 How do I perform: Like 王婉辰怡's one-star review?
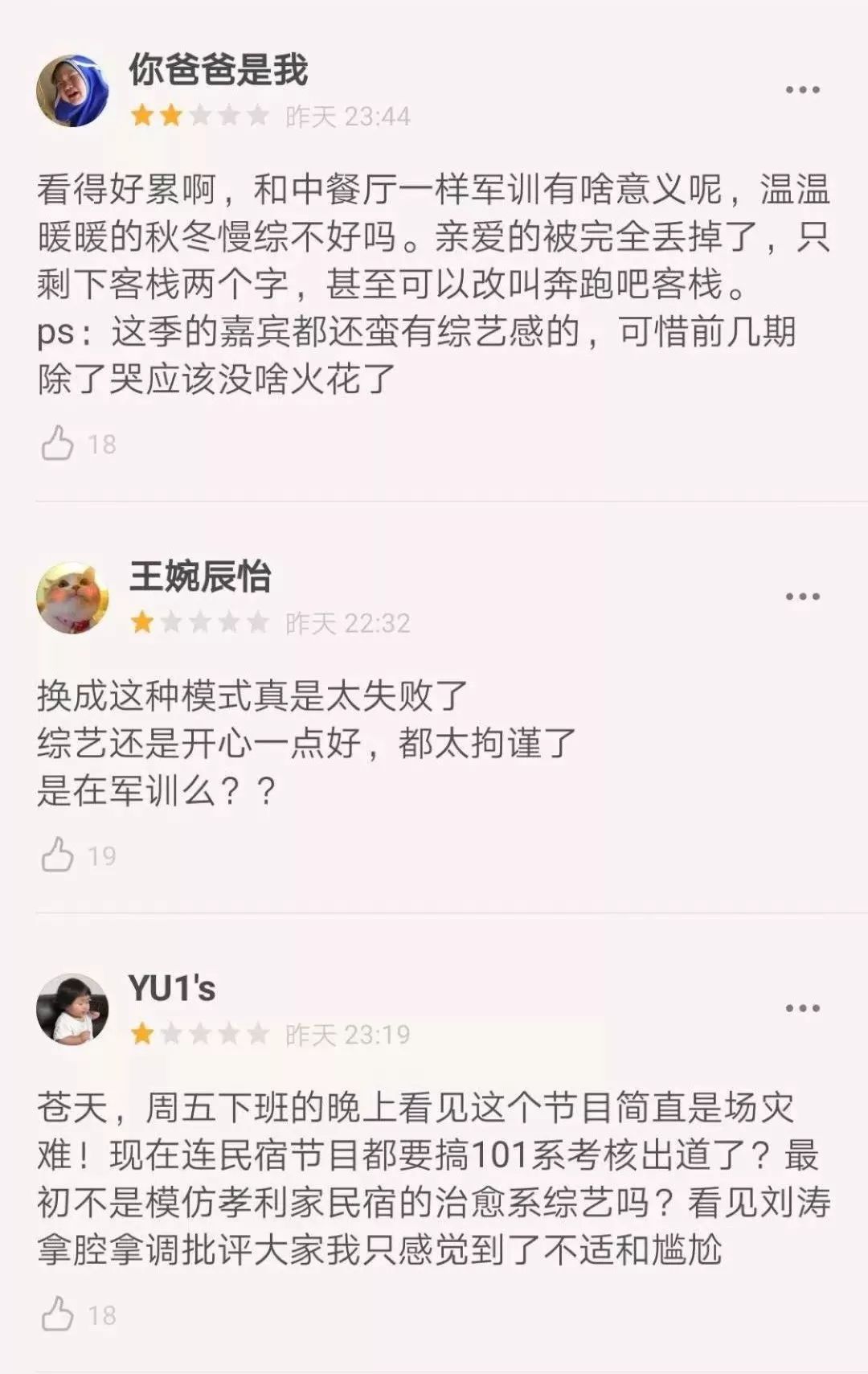[x=58, y=855]
